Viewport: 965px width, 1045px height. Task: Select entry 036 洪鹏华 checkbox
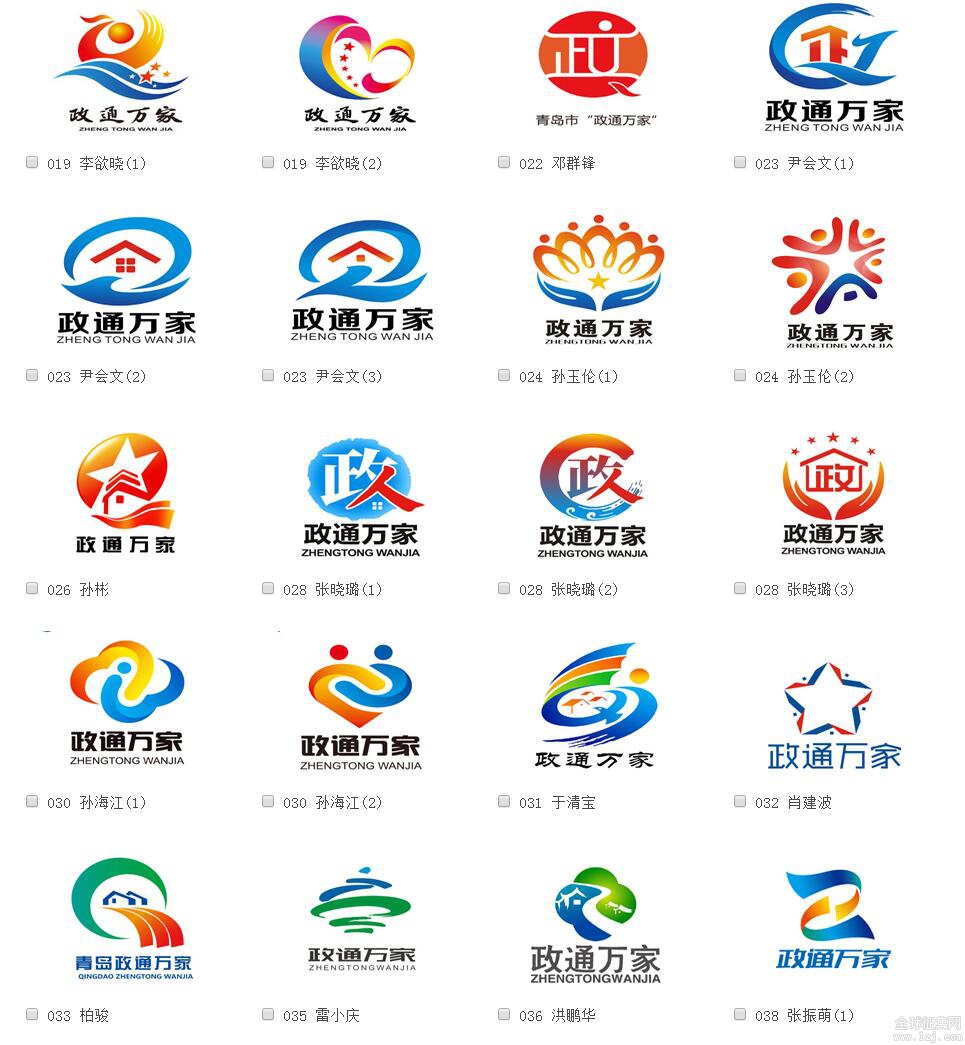[504, 1014]
